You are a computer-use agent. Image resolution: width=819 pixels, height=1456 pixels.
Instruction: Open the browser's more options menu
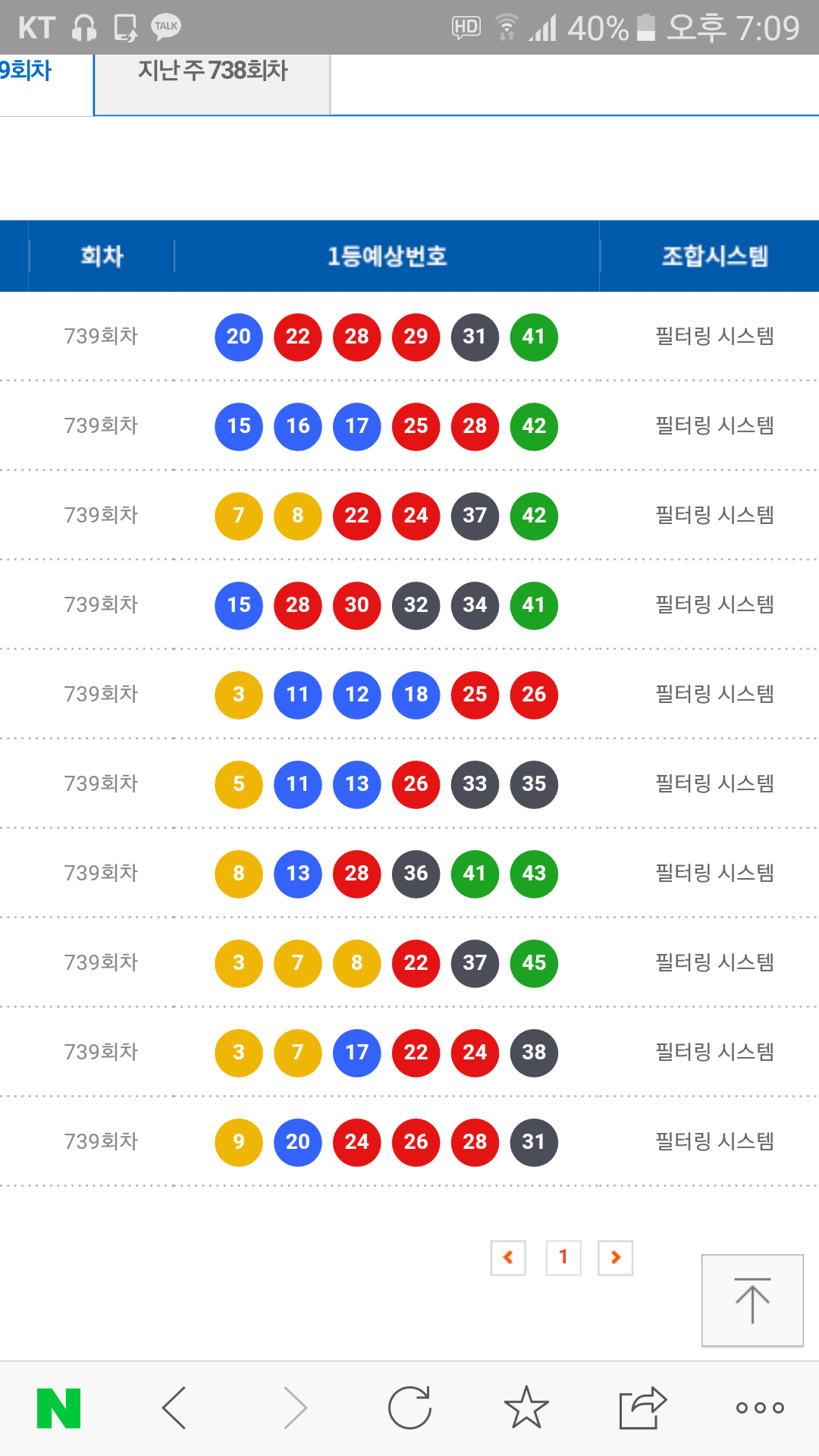pyautogui.click(x=760, y=1408)
